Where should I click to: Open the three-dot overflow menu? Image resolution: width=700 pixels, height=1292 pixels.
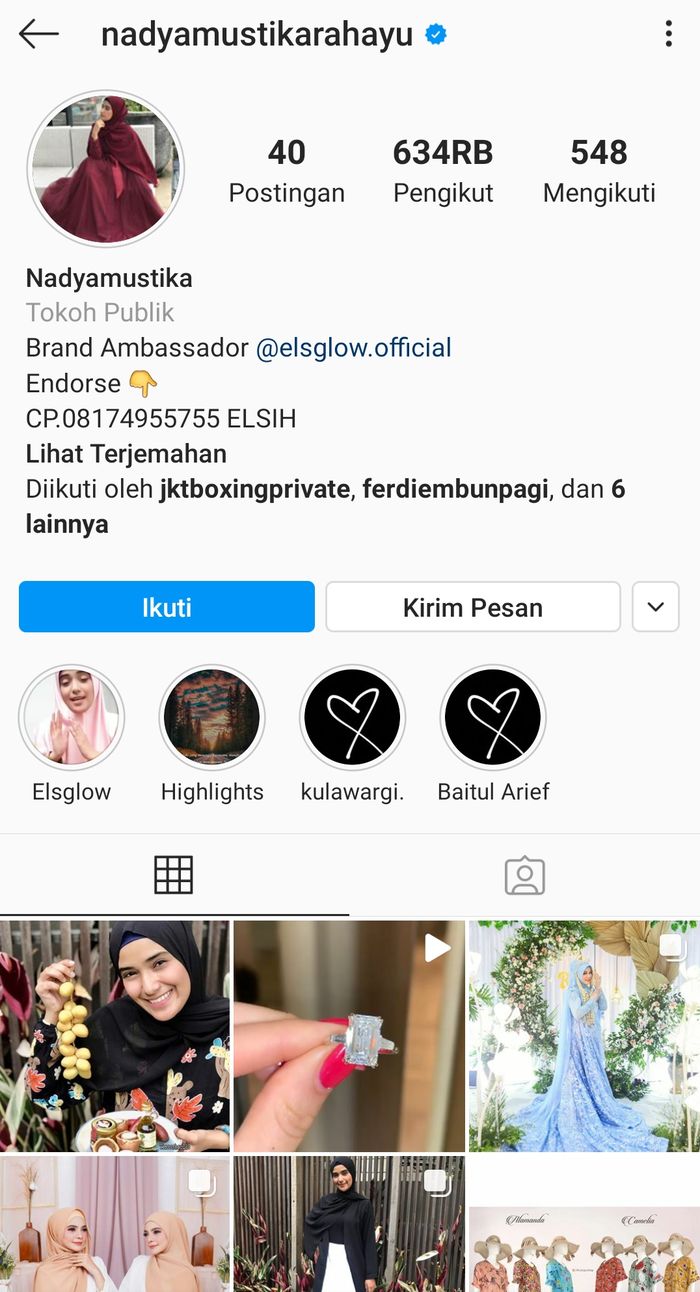pos(668,34)
